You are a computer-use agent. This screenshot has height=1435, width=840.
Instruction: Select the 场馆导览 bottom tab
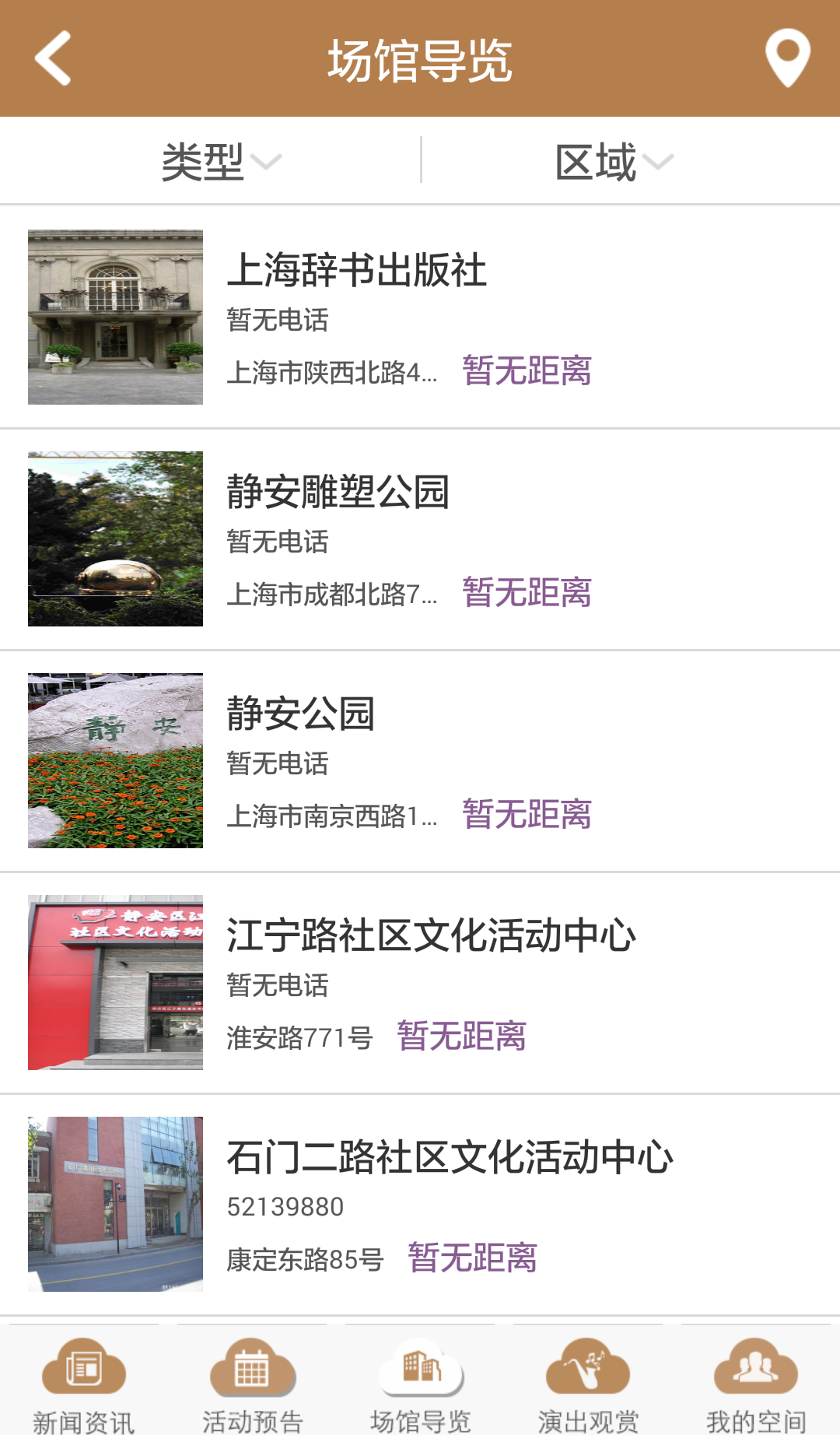pyautogui.click(x=420, y=1381)
